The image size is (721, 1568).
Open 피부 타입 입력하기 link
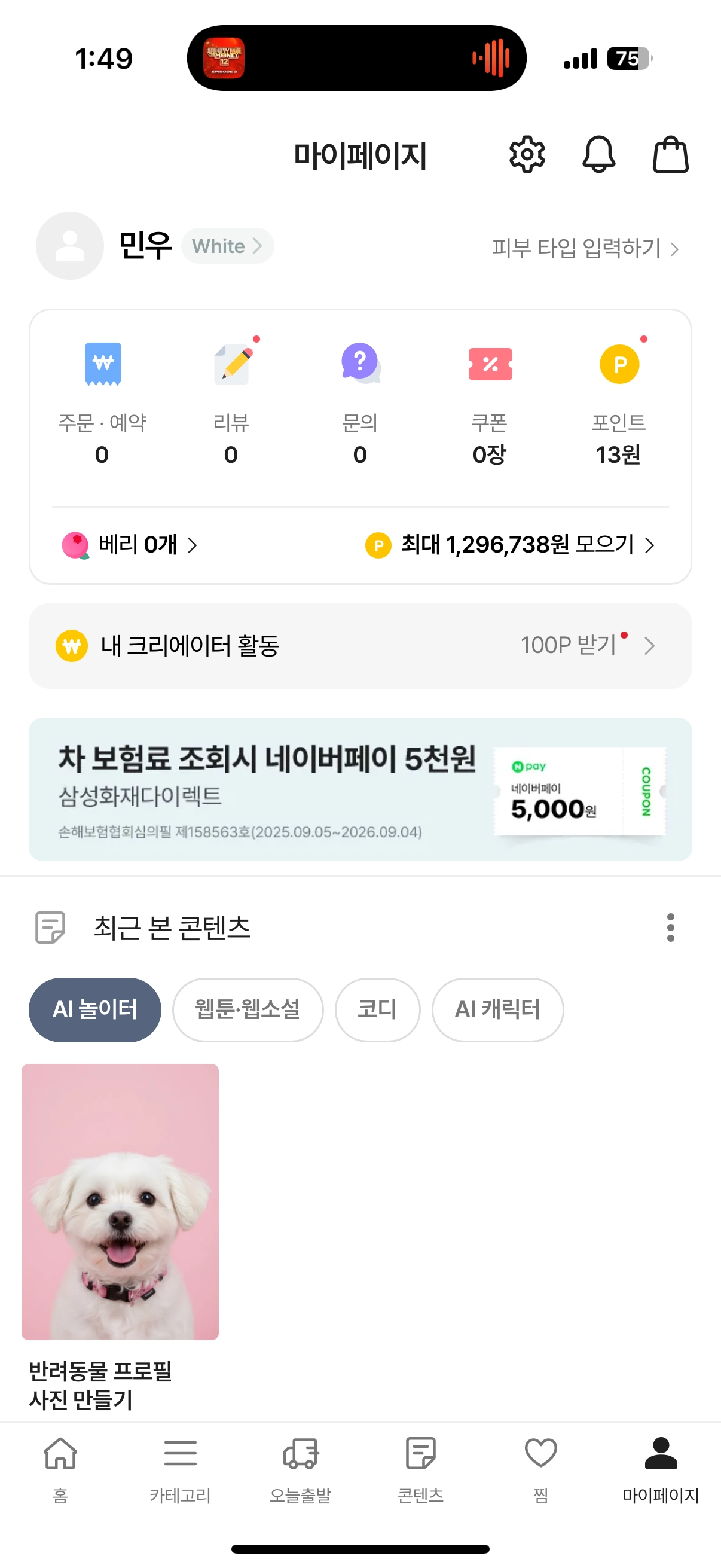pyautogui.click(x=585, y=248)
